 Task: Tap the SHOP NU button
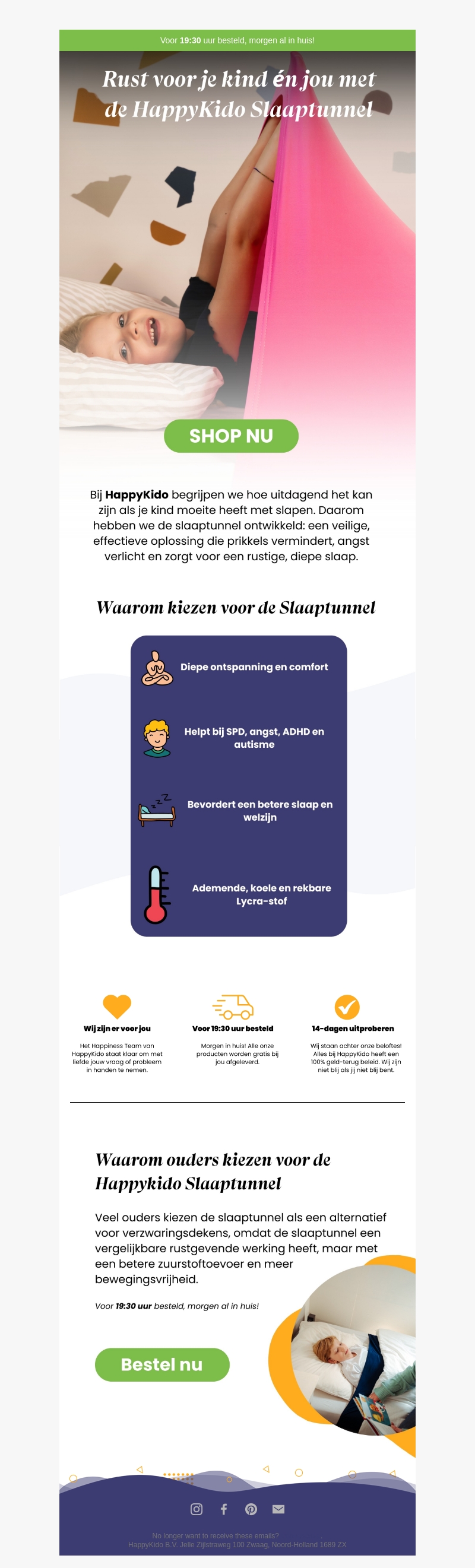231,436
